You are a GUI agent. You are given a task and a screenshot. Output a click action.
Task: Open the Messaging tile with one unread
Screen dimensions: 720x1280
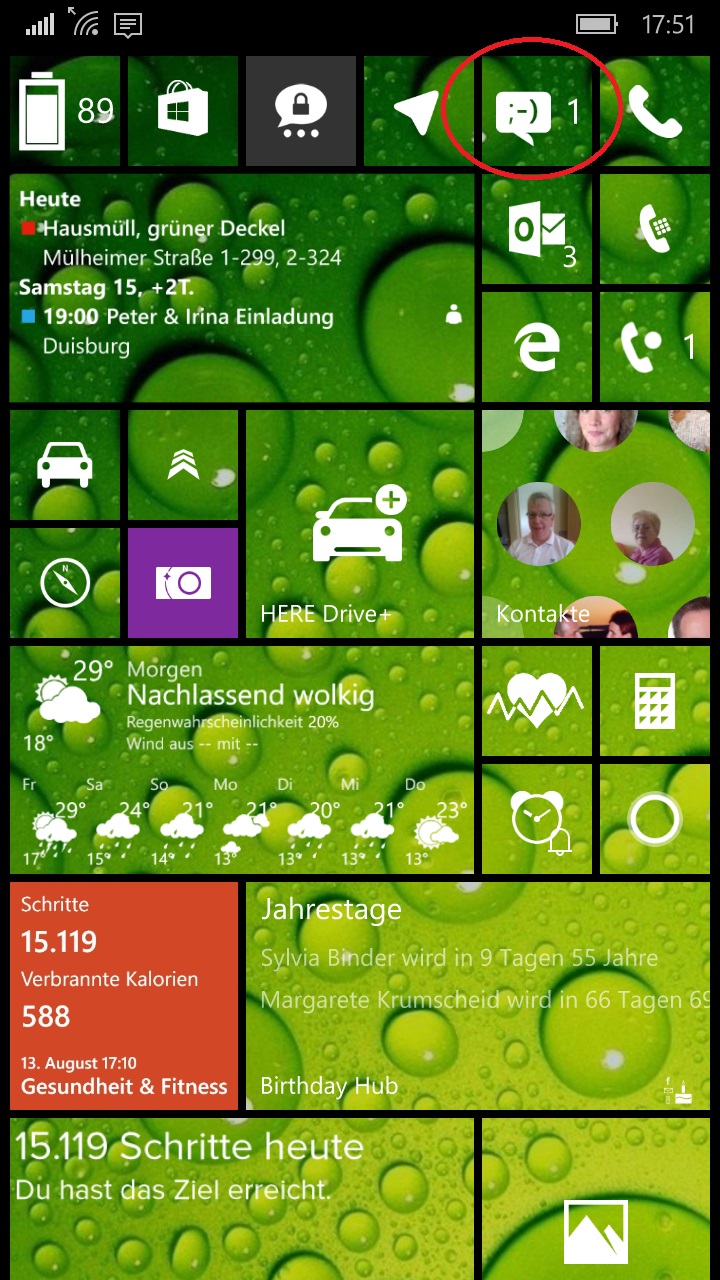pos(537,111)
